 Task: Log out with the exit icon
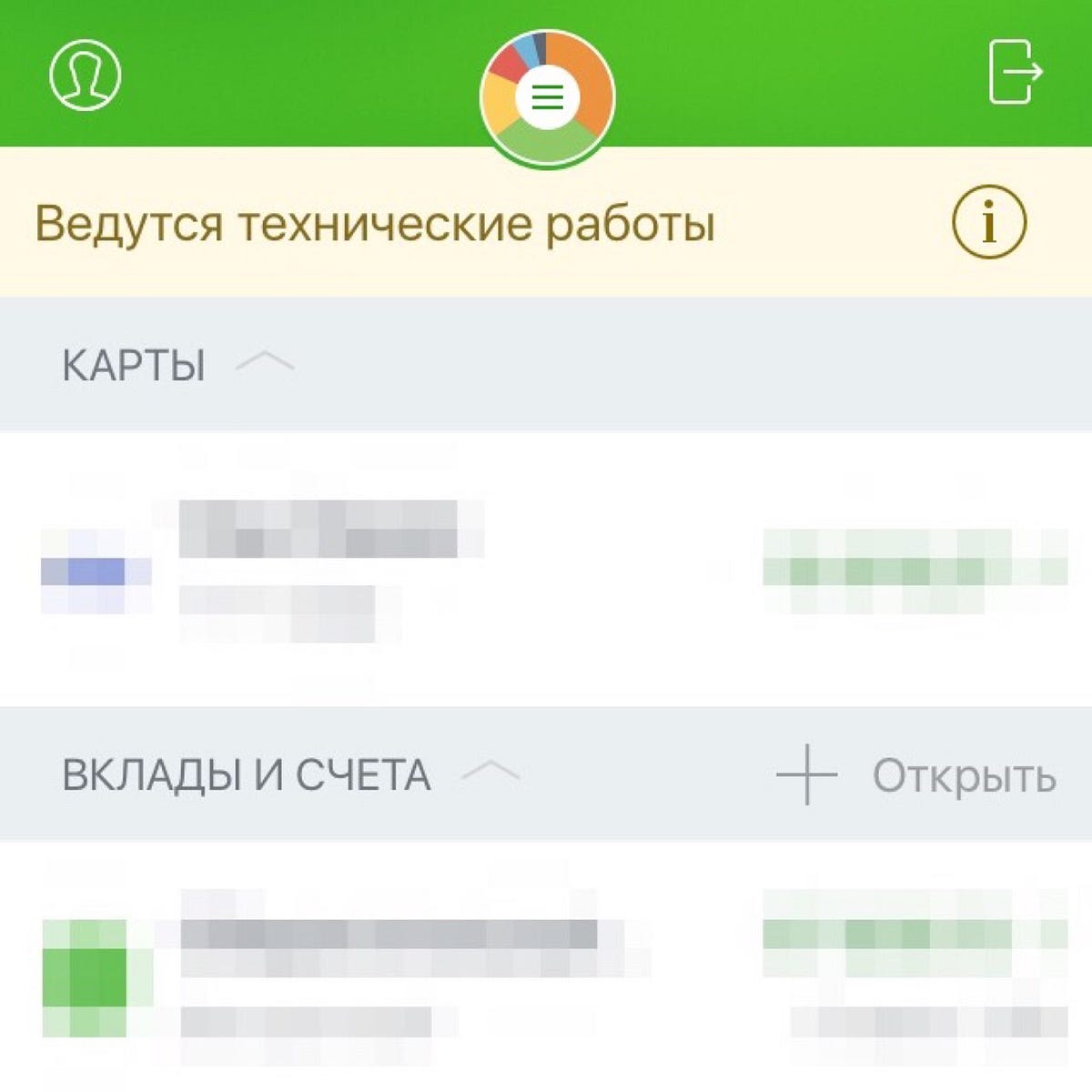[x=1015, y=72]
